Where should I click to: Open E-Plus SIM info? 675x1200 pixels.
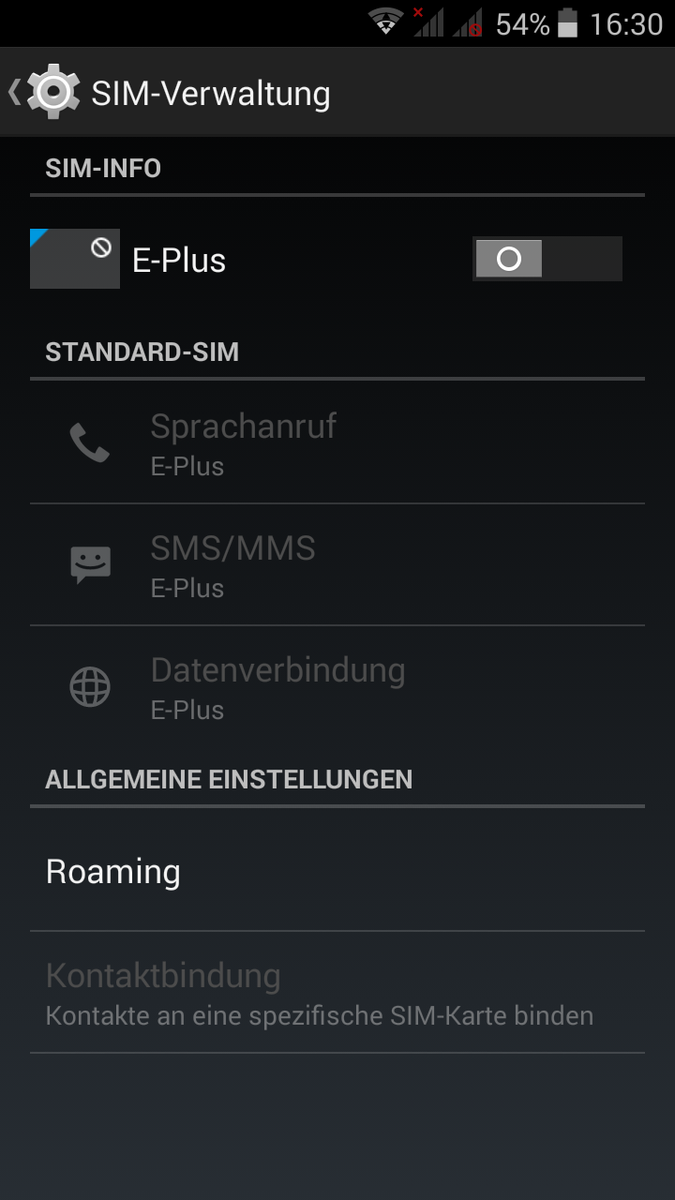180,260
